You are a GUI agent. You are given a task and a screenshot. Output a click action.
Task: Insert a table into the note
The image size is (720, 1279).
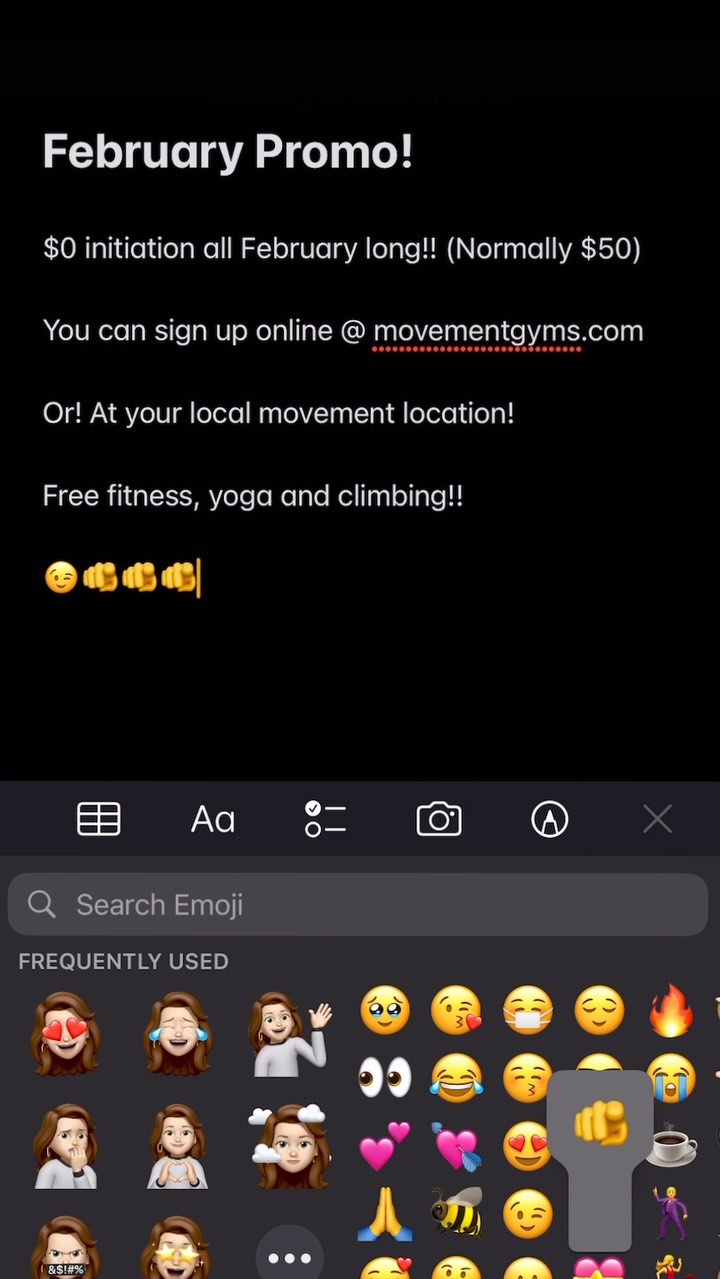click(99, 819)
